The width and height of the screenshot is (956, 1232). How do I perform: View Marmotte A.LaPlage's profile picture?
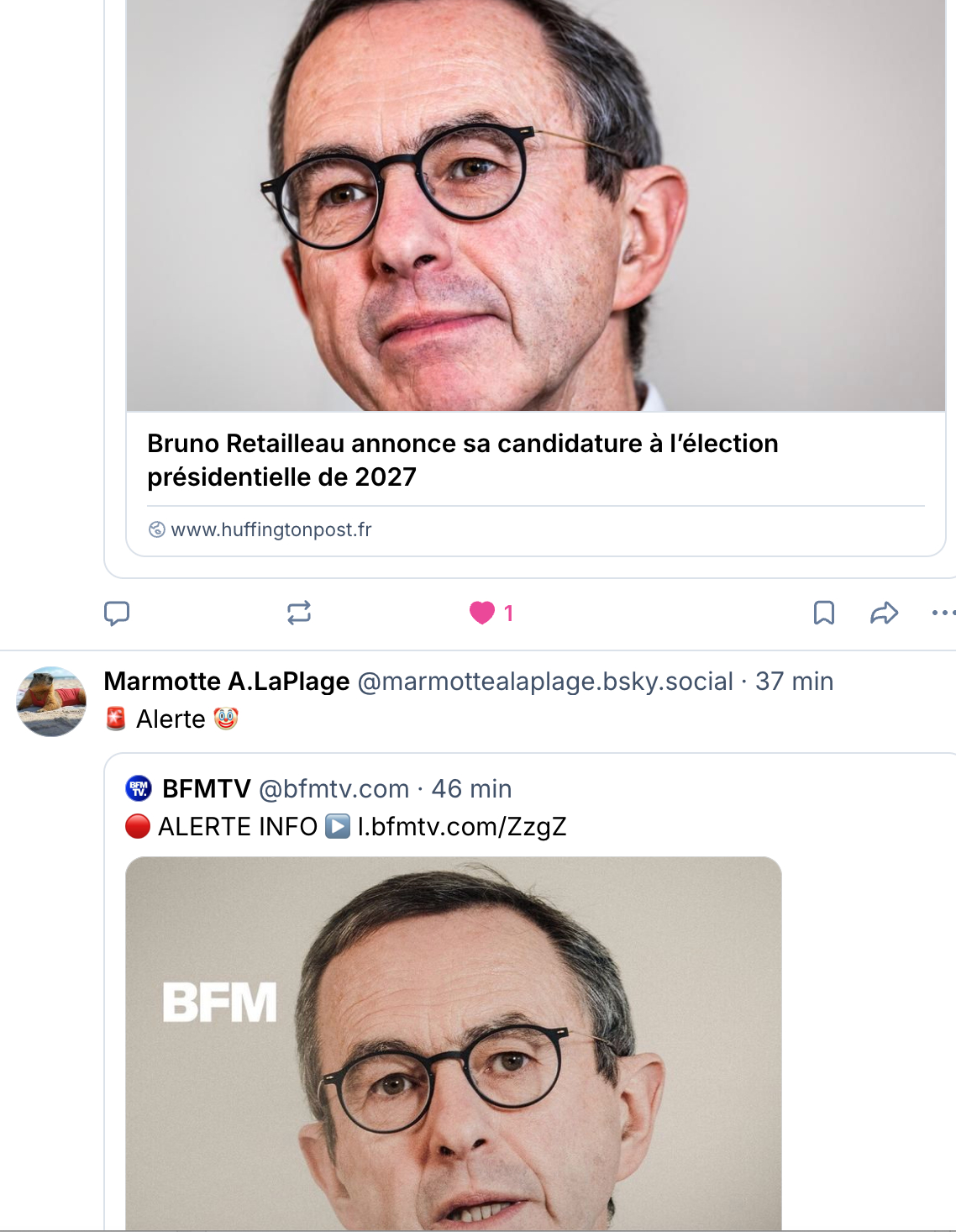(x=52, y=702)
